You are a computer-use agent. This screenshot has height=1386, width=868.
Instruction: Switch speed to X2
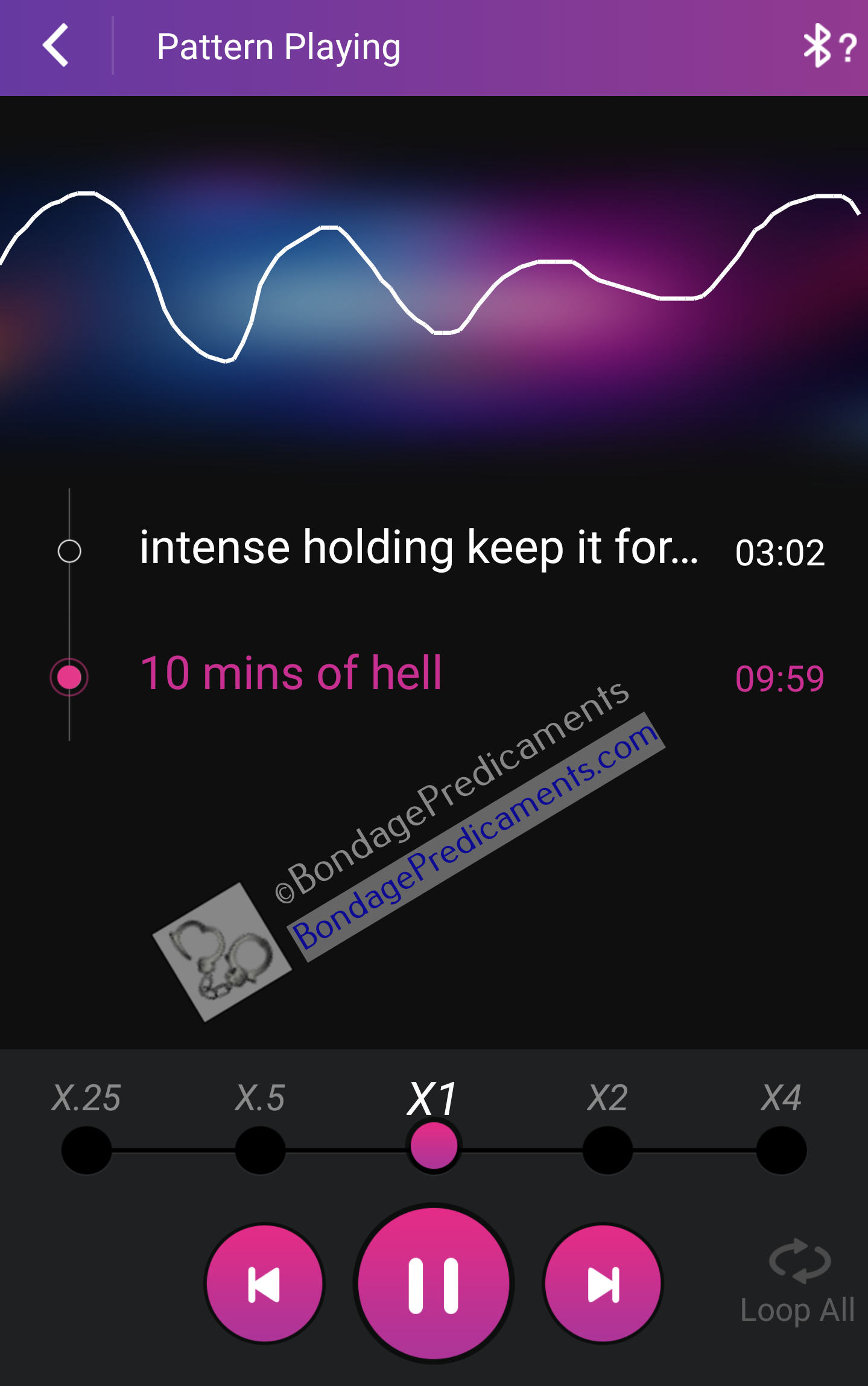point(608,1150)
